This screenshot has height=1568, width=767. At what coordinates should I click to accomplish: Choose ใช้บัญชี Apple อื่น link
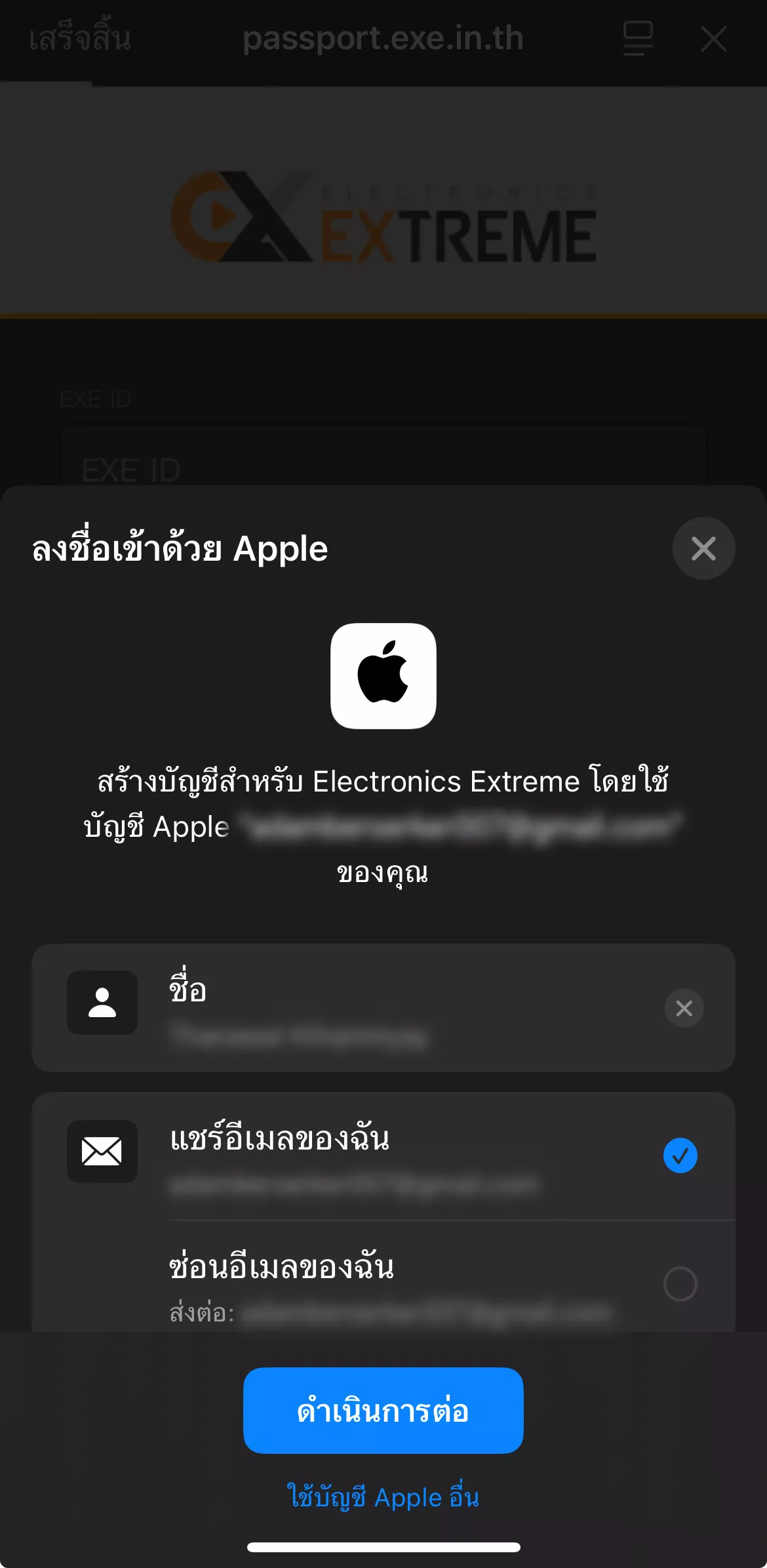pos(383,1497)
